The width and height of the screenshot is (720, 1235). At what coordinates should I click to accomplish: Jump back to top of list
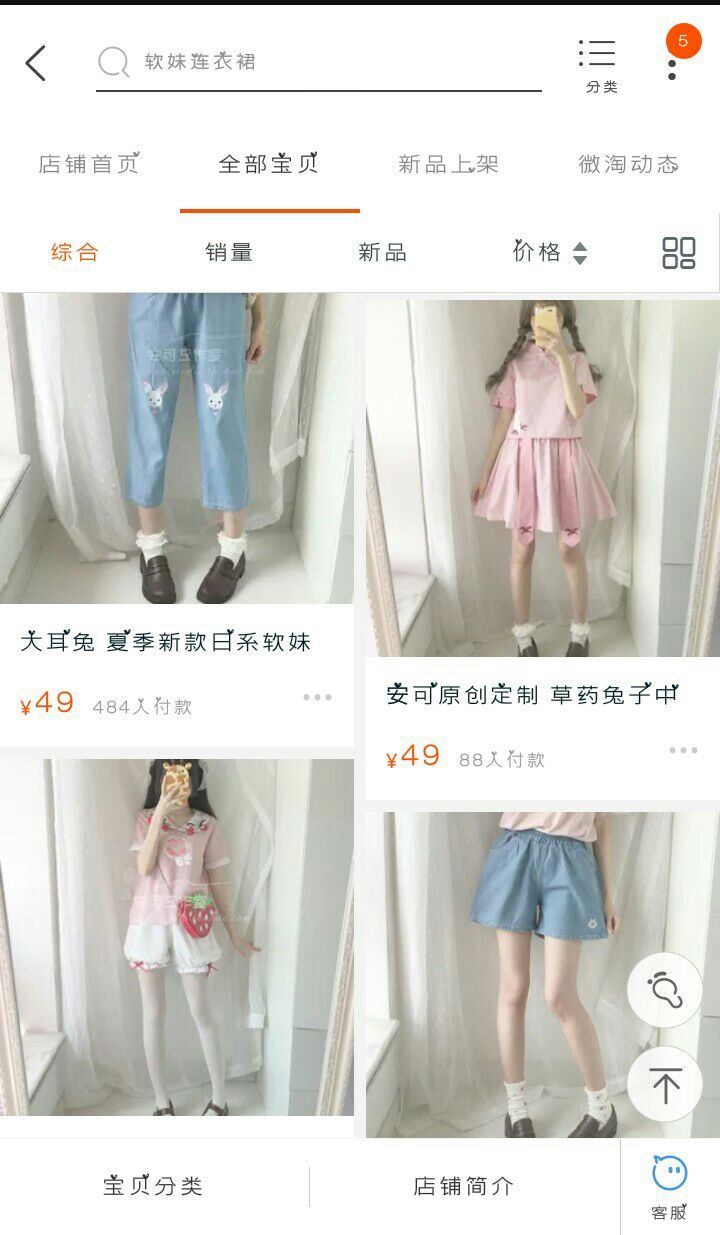[665, 1084]
